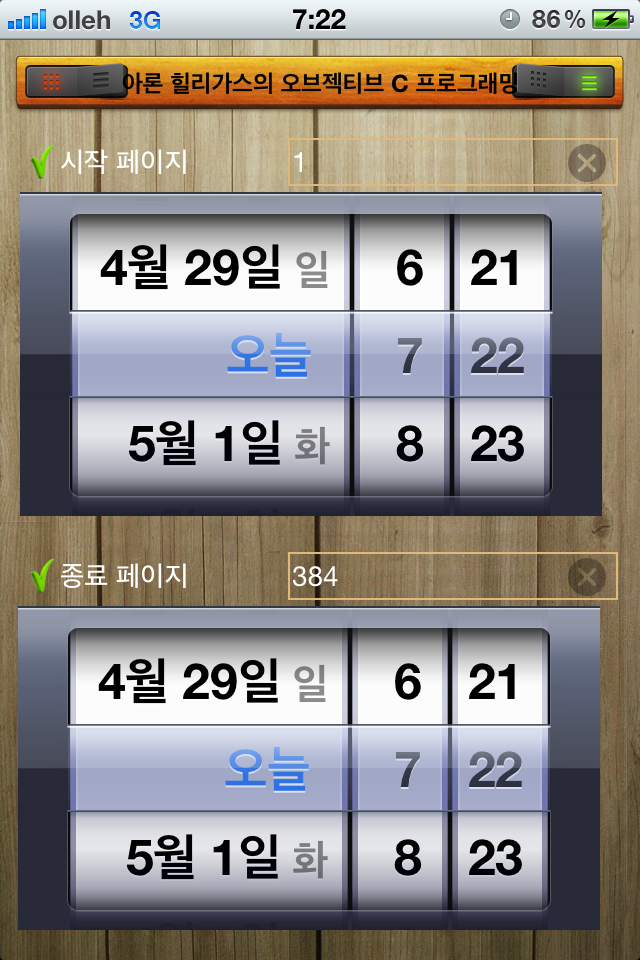Edit the 종료 페이지 field showing 384

click(425, 576)
